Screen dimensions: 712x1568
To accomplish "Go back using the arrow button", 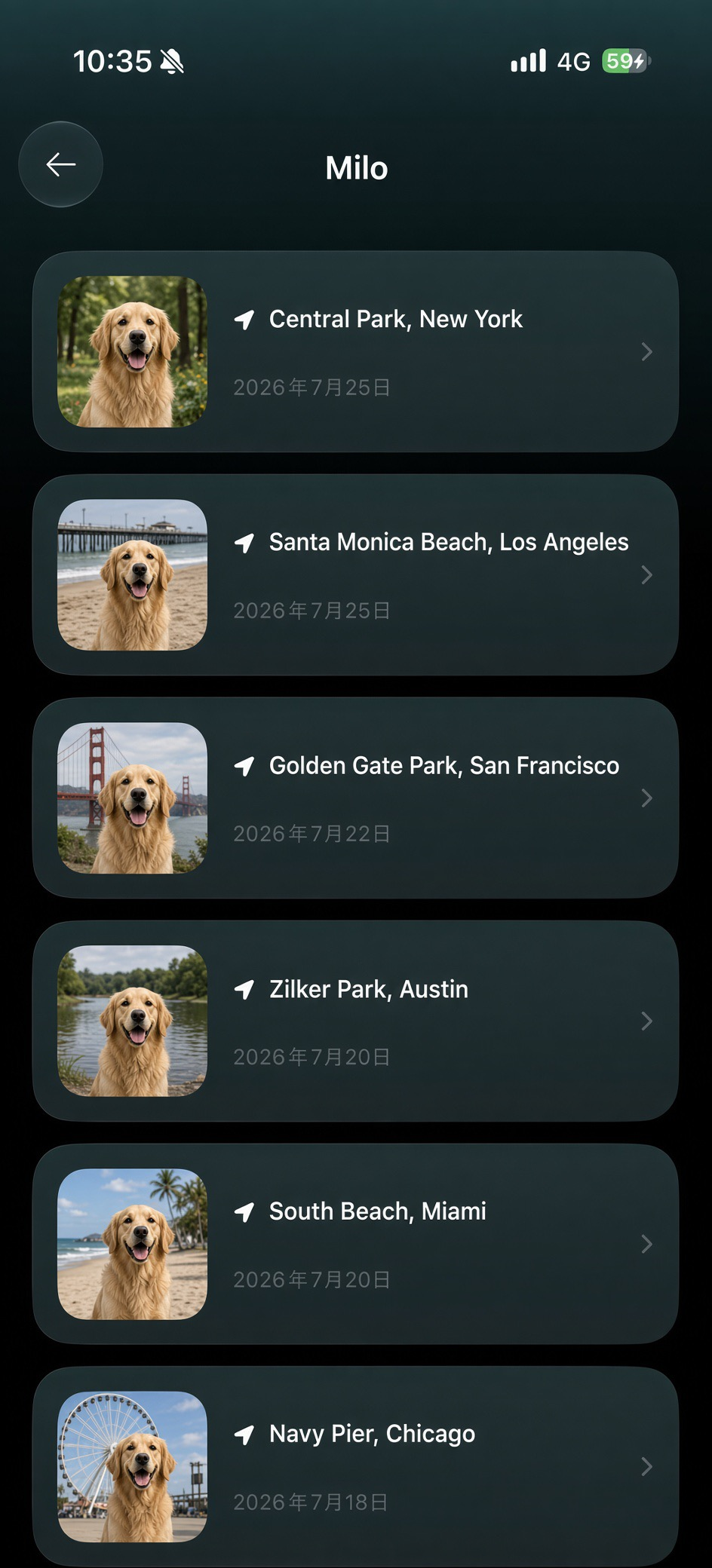I will click(x=60, y=164).
